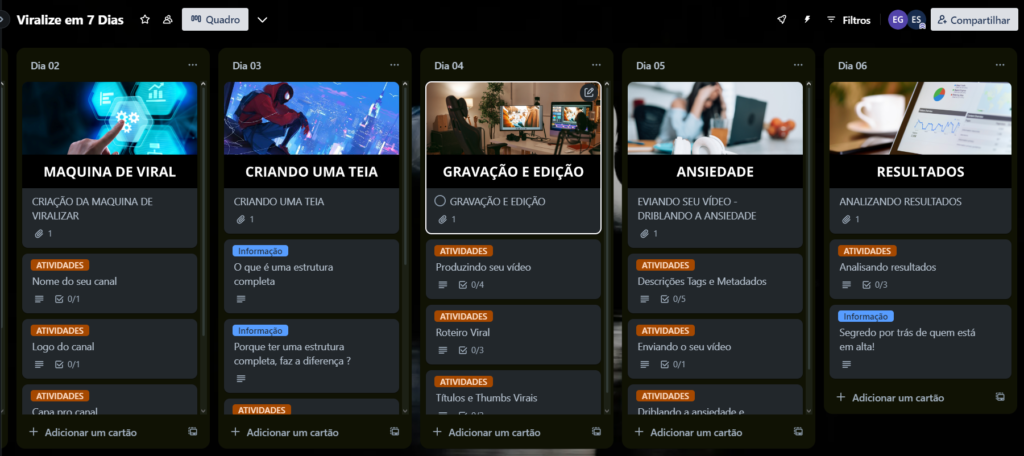Open the automation lightning icon
Viewport: 1024px width, 456px height.
click(x=807, y=19)
